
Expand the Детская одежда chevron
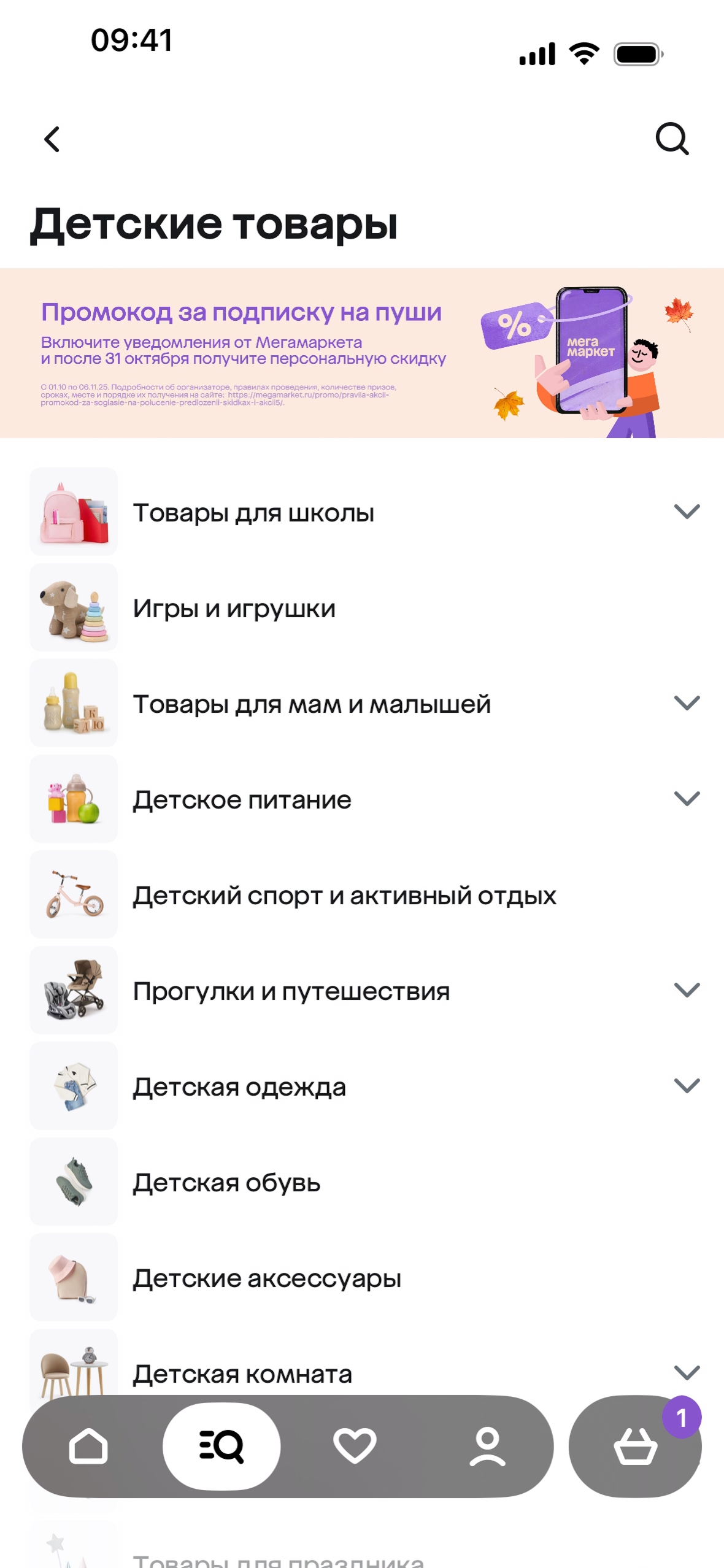click(687, 1086)
